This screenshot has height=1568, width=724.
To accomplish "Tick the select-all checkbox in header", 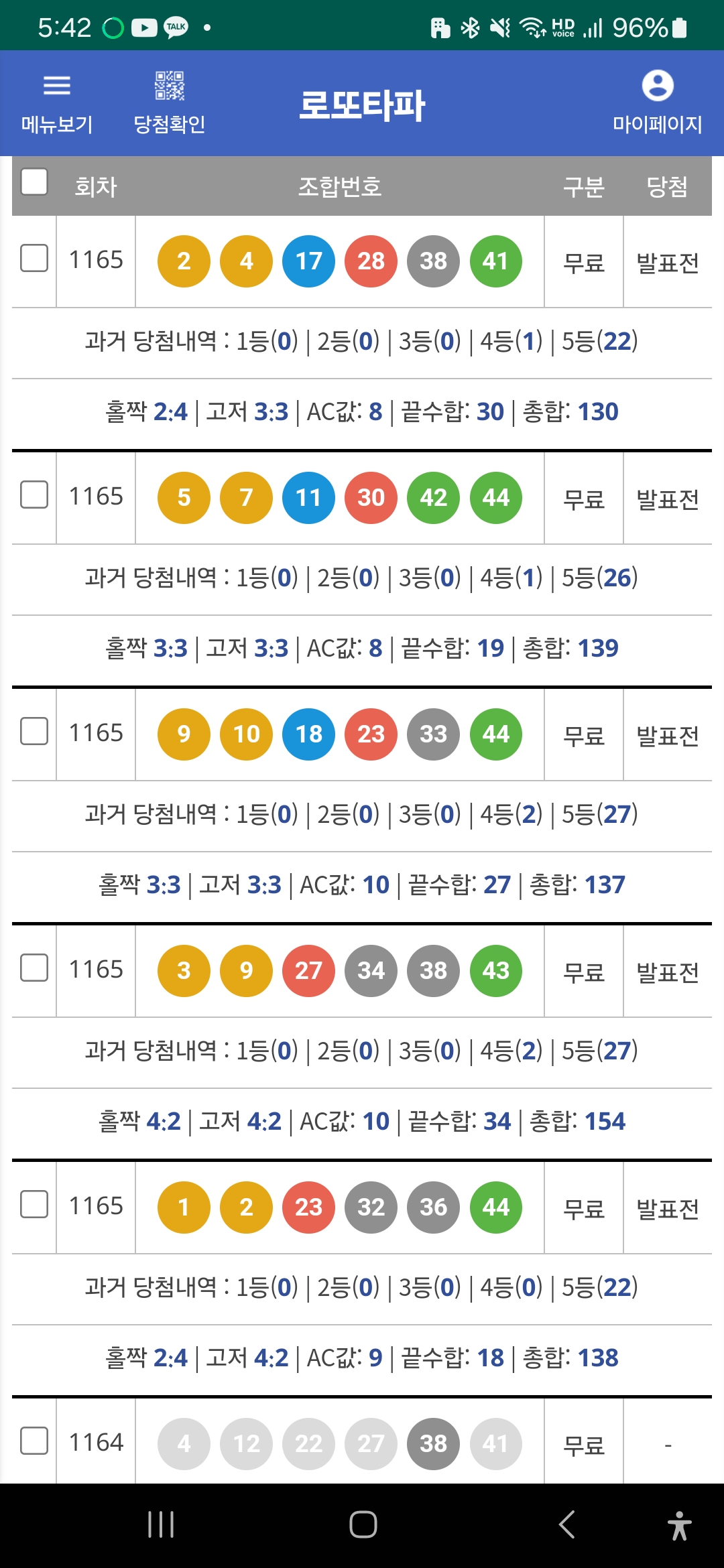I will tap(34, 182).
